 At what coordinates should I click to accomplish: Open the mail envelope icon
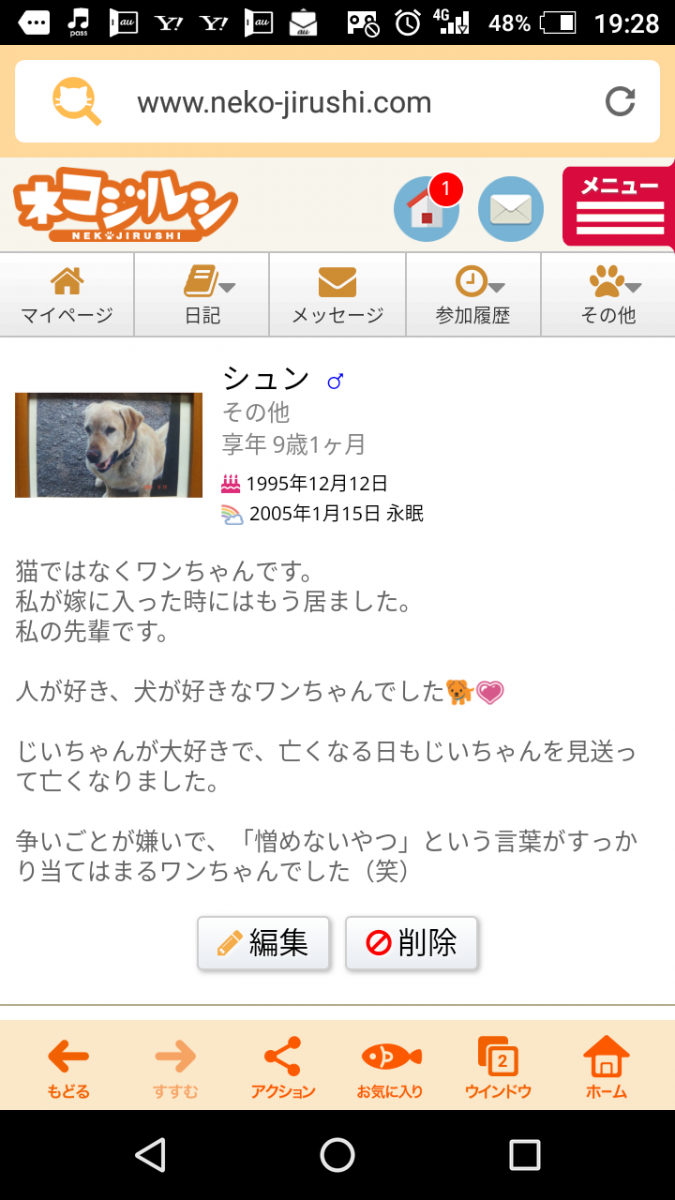511,210
